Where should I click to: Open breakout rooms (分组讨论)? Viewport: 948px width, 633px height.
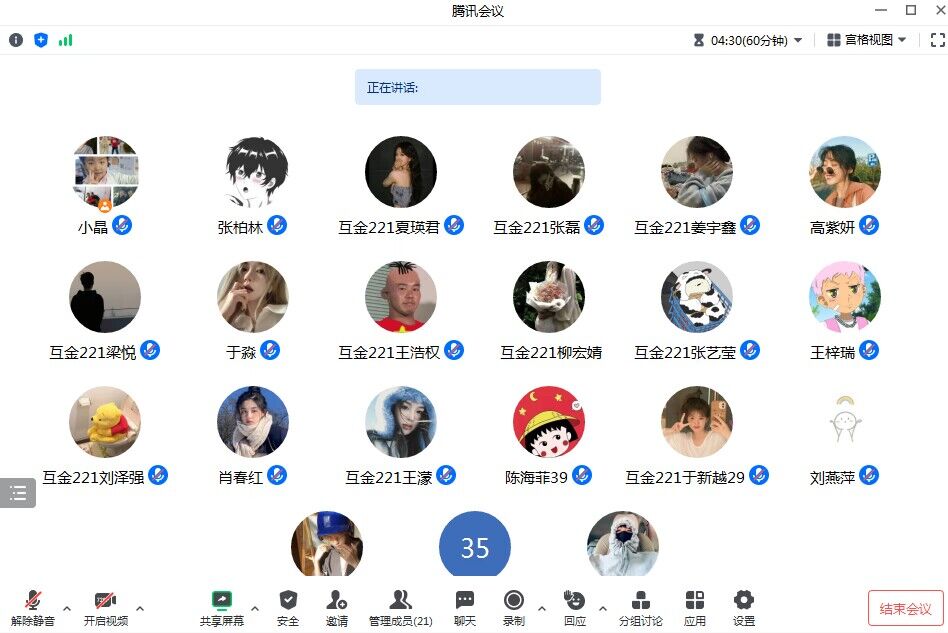[x=640, y=607]
